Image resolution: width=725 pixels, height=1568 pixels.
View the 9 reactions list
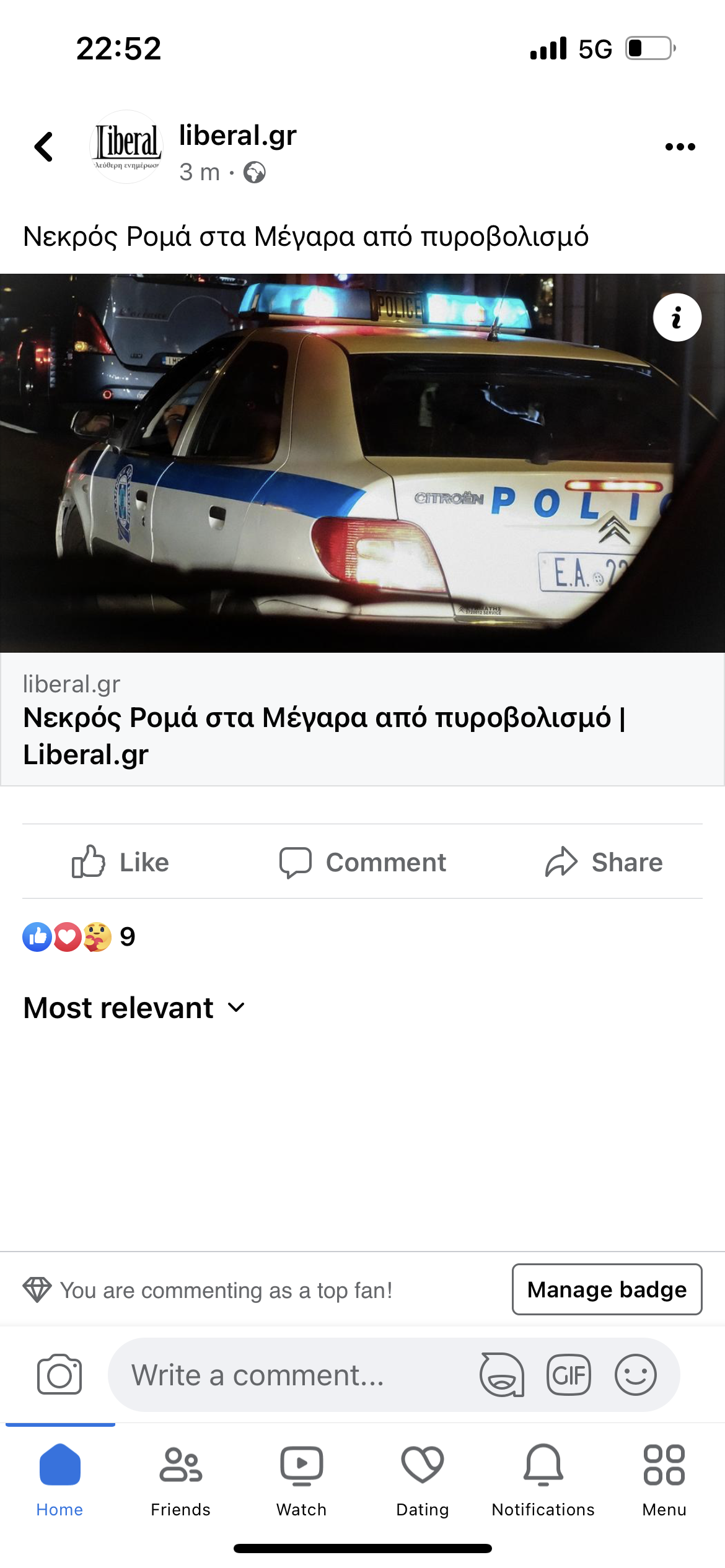pyautogui.click(x=79, y=937)
